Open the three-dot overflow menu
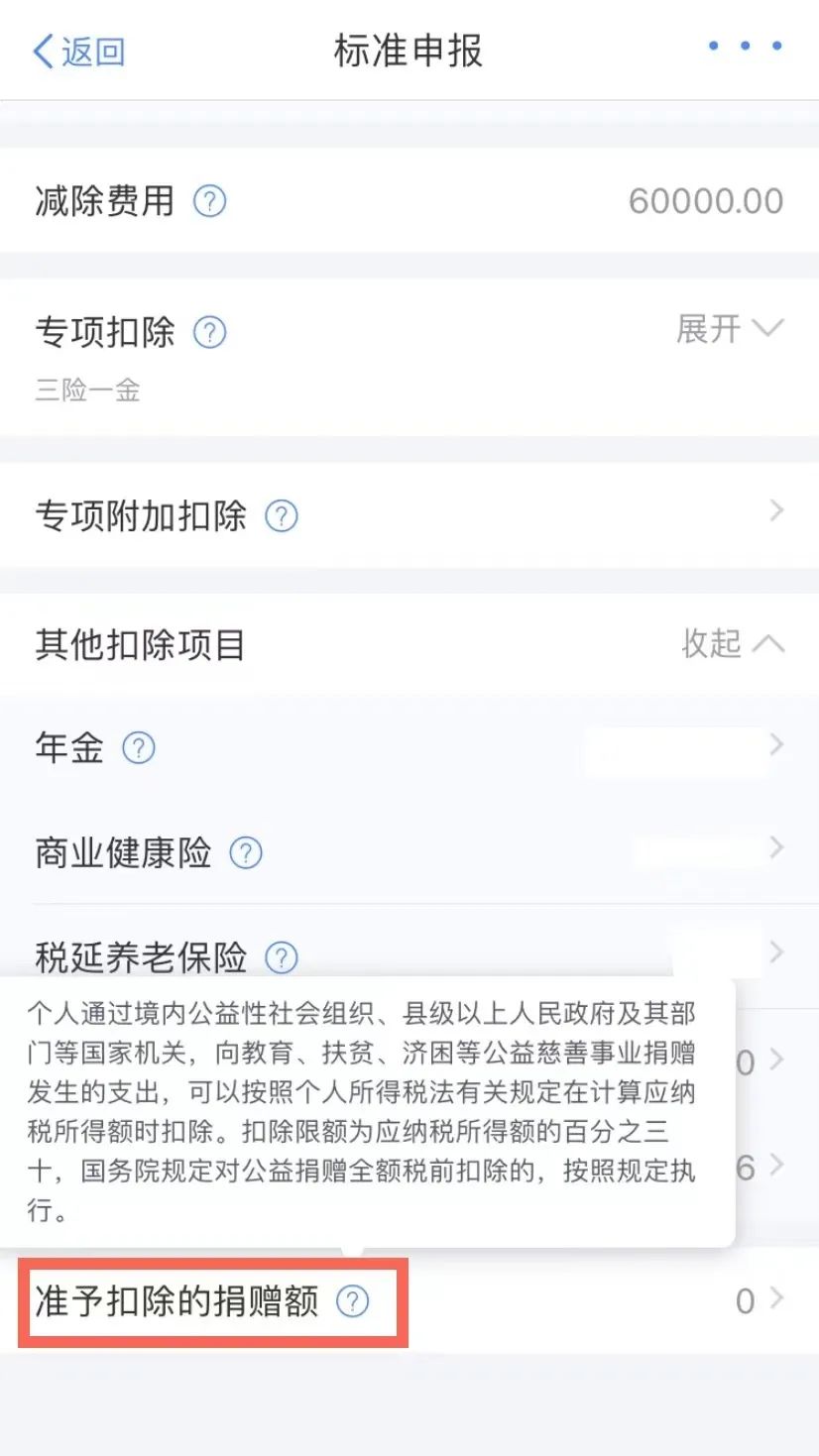This screenshot has height=1456, width=819. [745, 46]
